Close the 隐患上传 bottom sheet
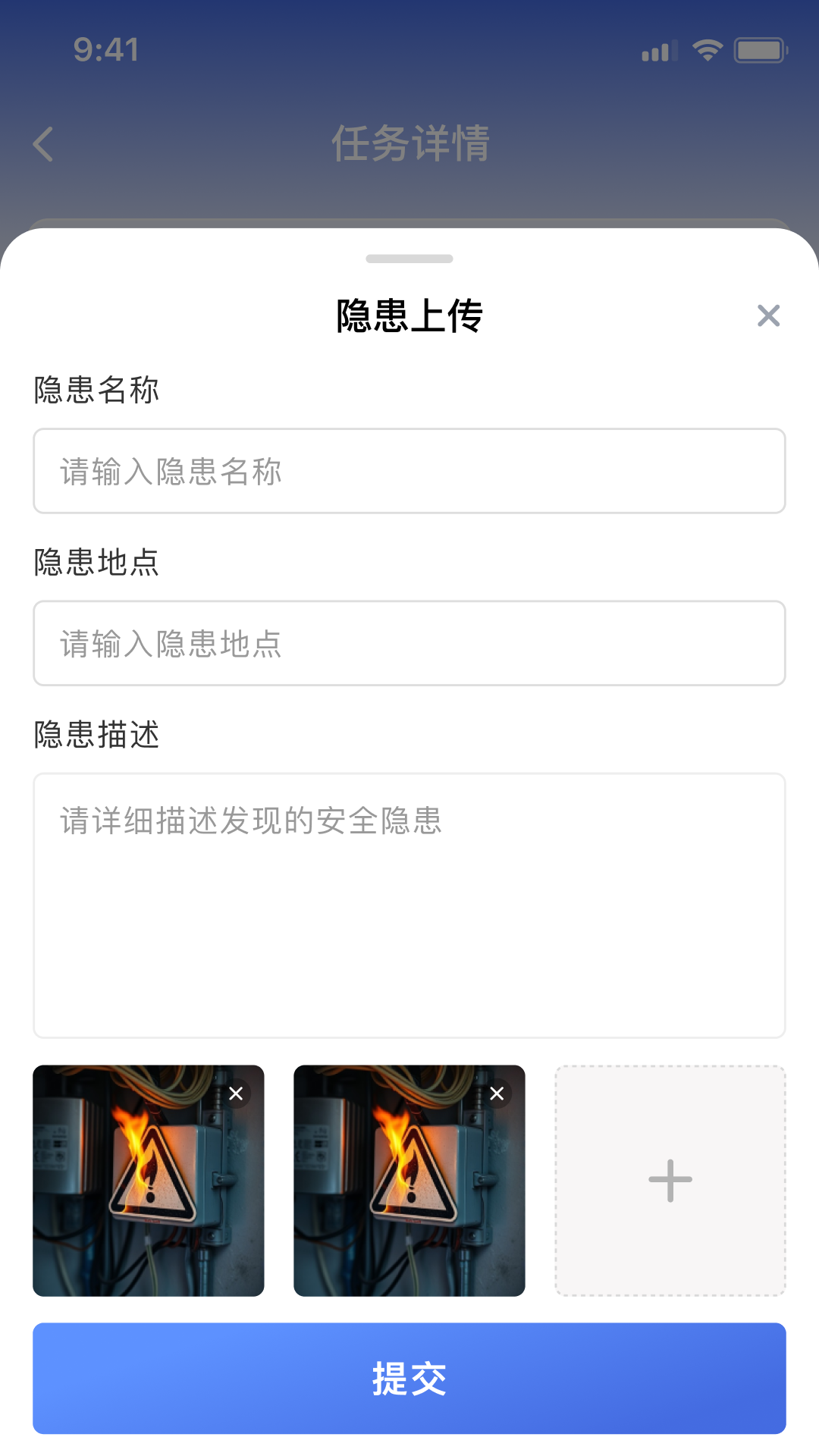 768,315
